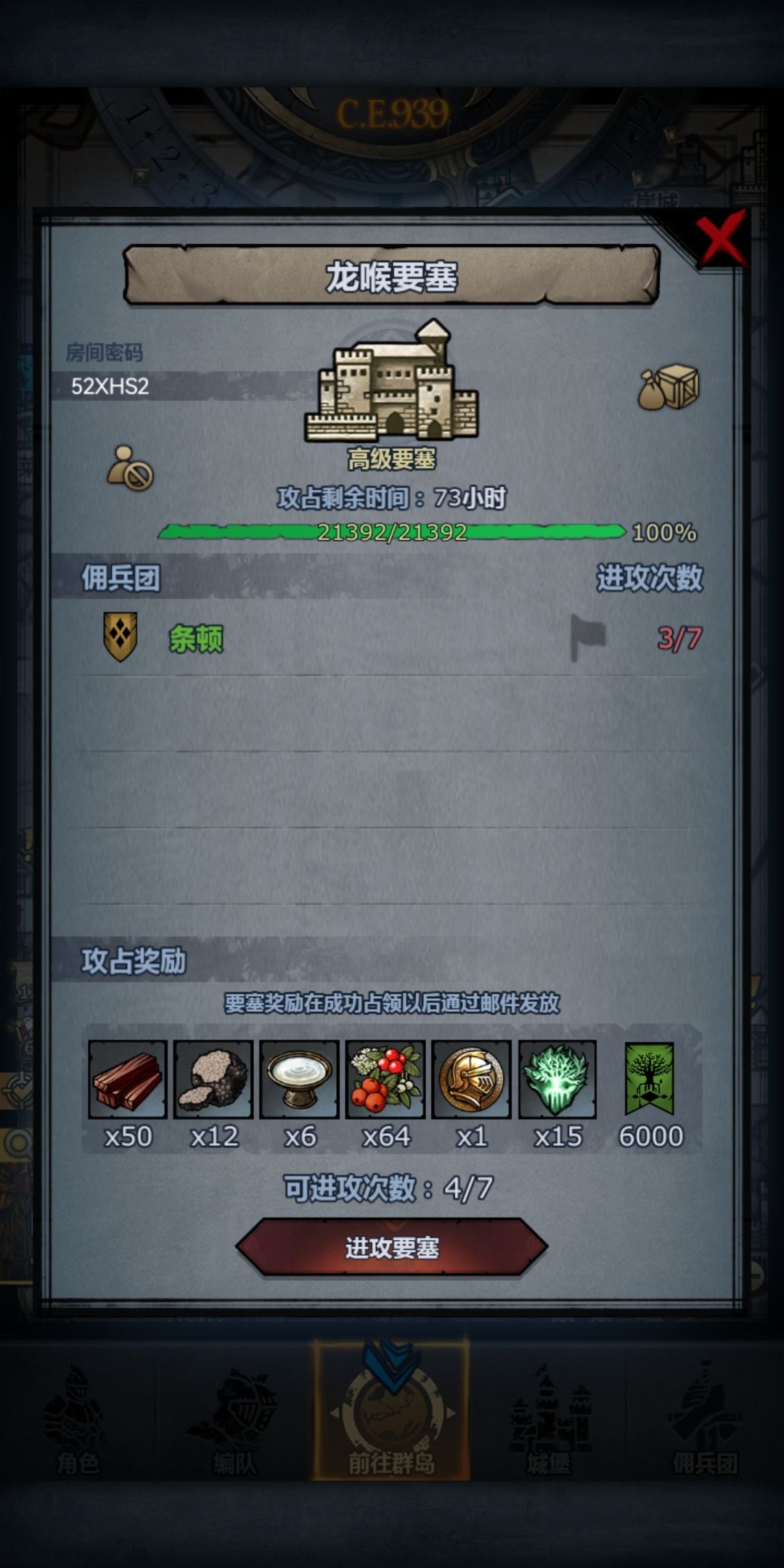View the green tree spirit x15 reward

(558, 1079)
